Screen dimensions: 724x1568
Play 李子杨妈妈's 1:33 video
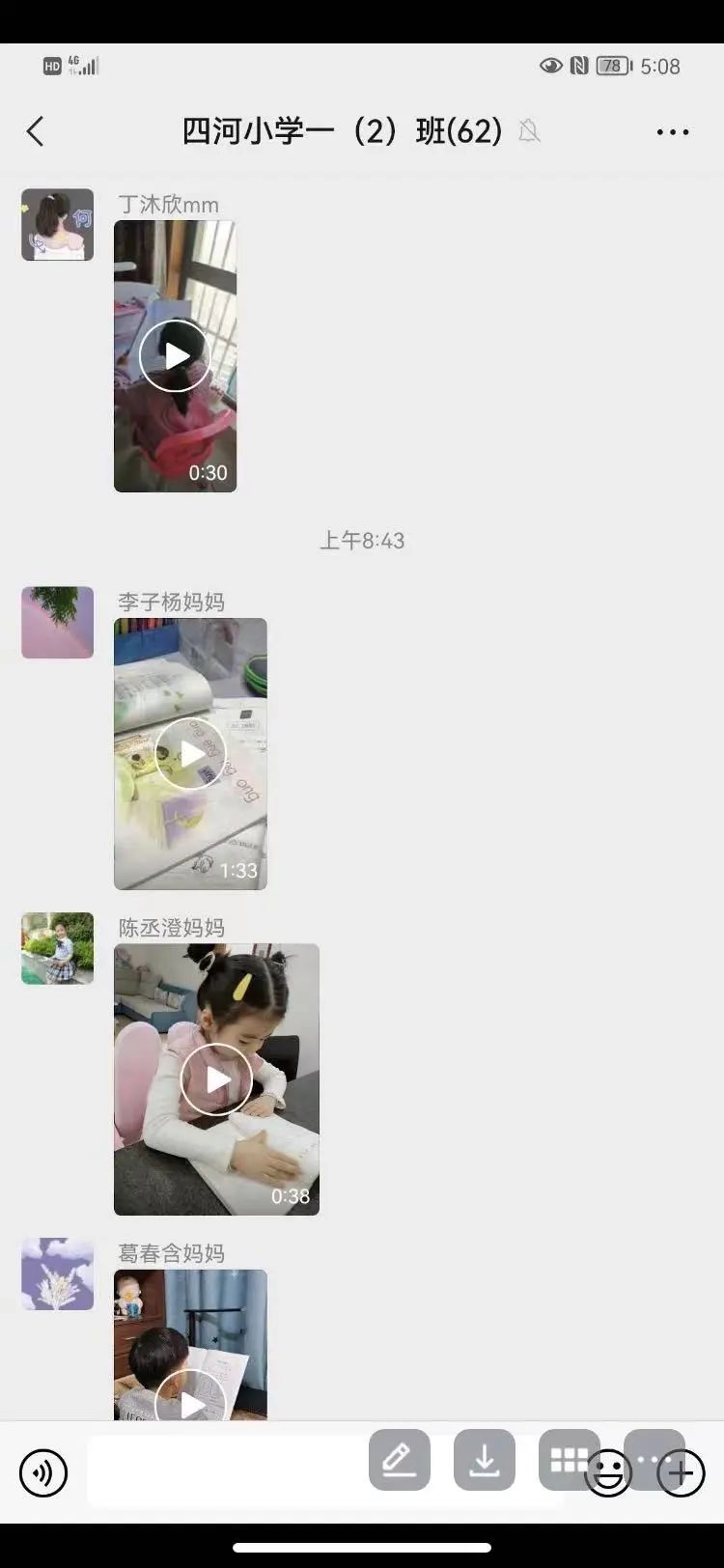tap(190, 754)
